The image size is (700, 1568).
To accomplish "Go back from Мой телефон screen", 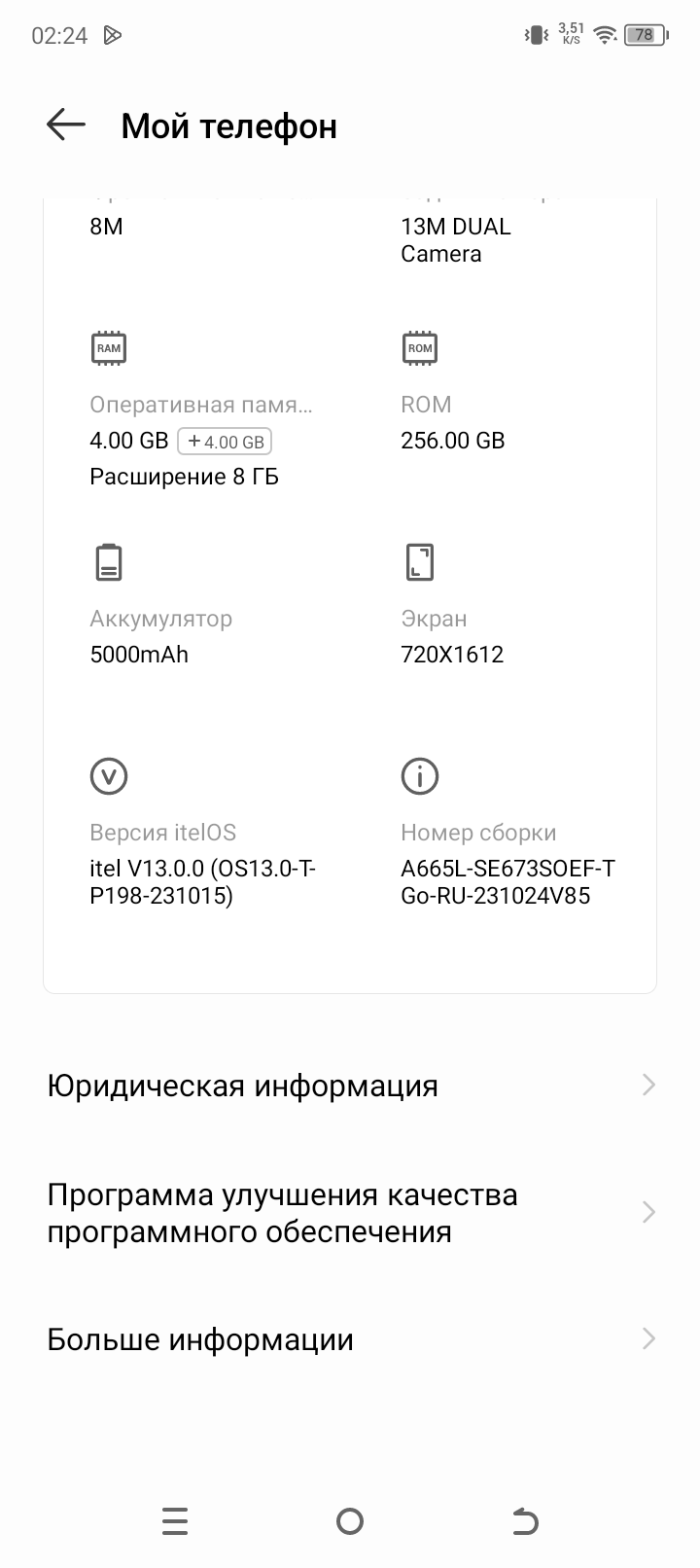I will click(x=66, y=125).
